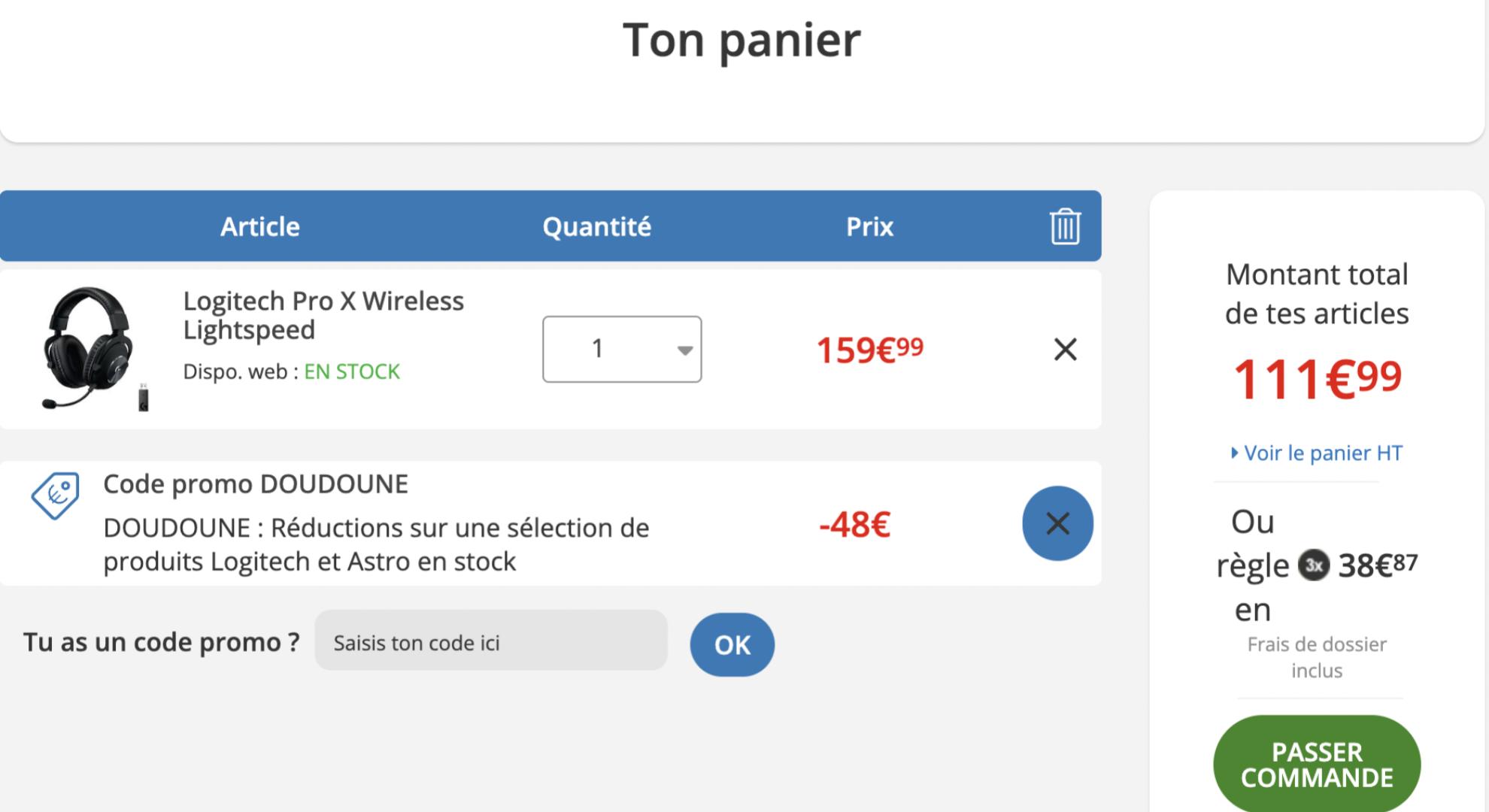Remove the DOUDOUNE promo code

tap(1057, 523)
